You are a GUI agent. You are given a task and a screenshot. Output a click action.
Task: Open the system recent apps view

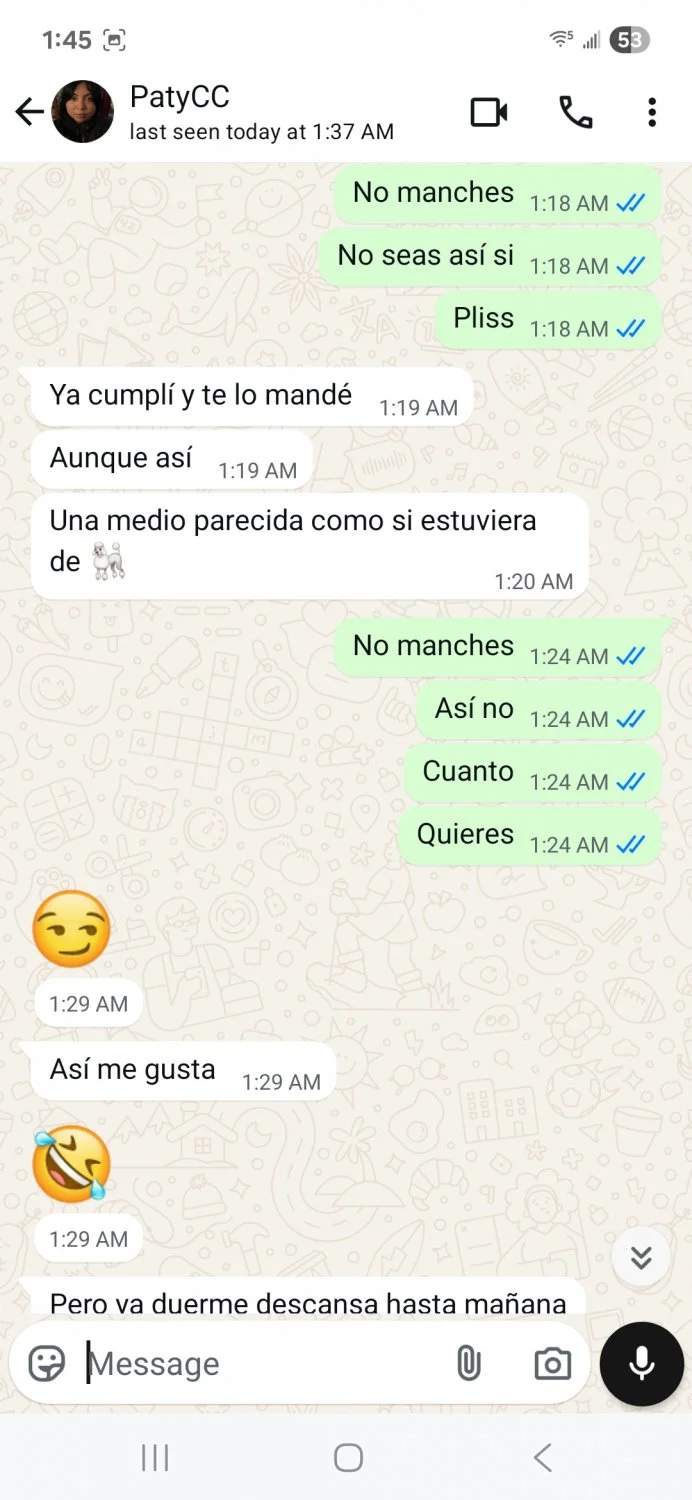click(155, 1458)
